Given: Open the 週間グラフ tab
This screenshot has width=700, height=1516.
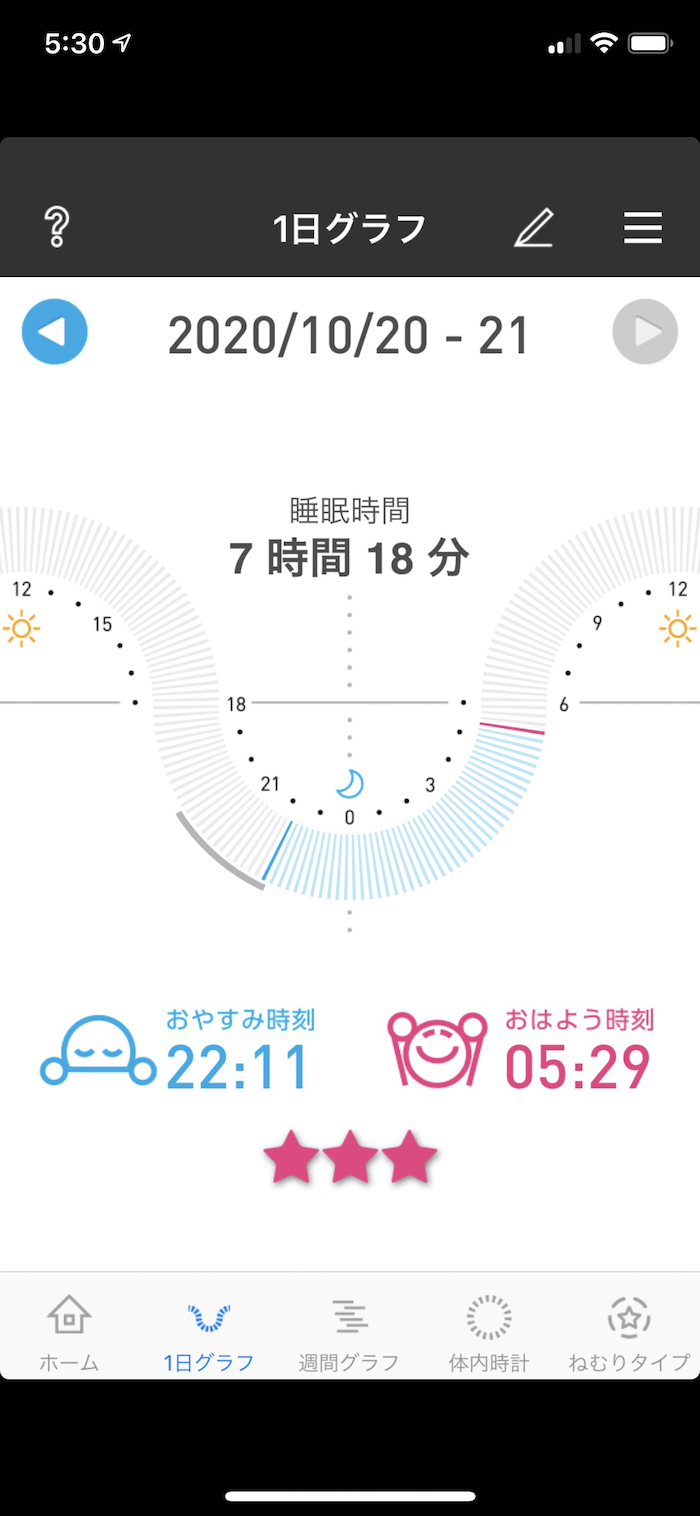Looking at the screenshot, I should [349, 1332].
